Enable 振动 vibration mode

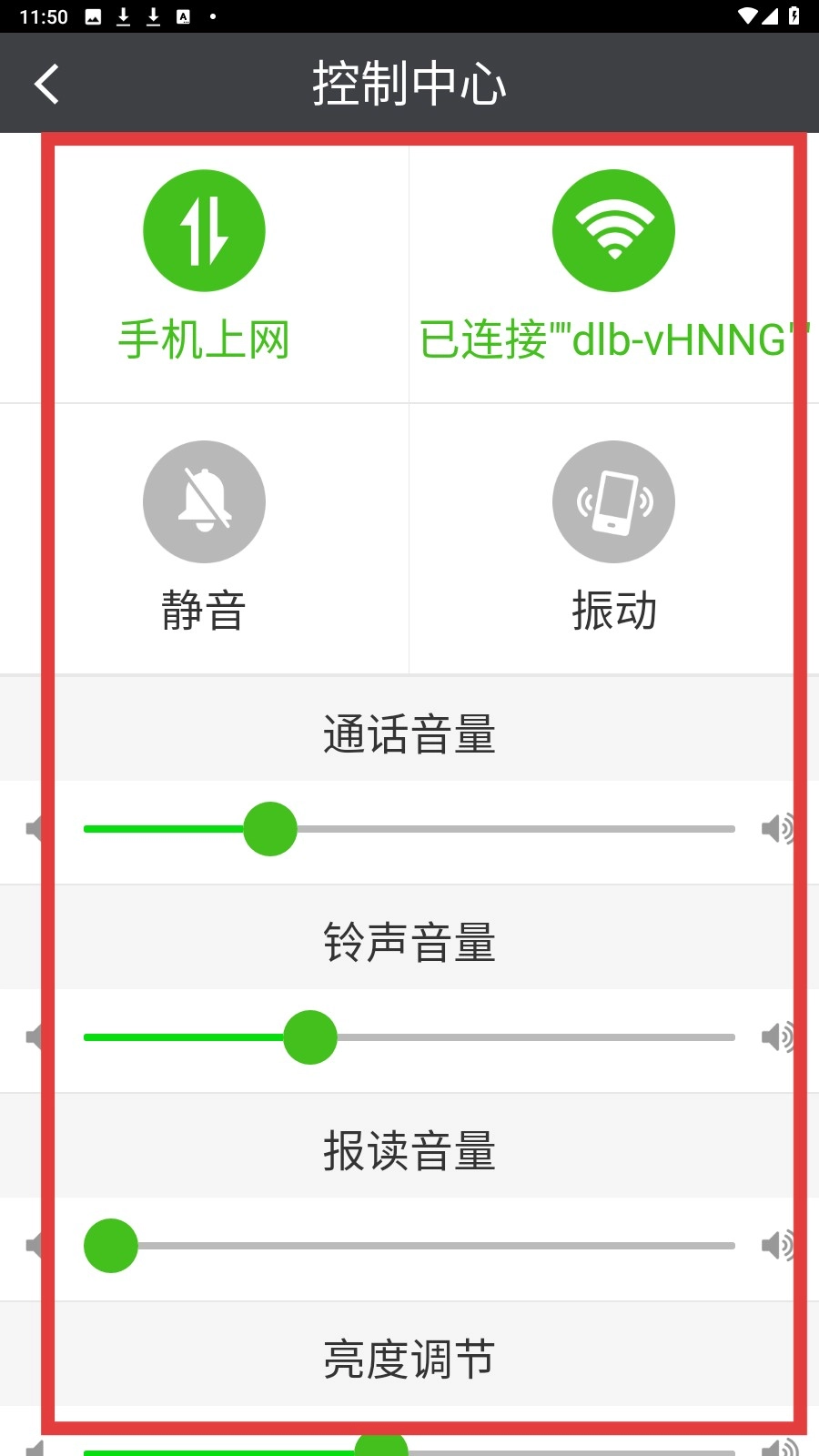point(613,502)
